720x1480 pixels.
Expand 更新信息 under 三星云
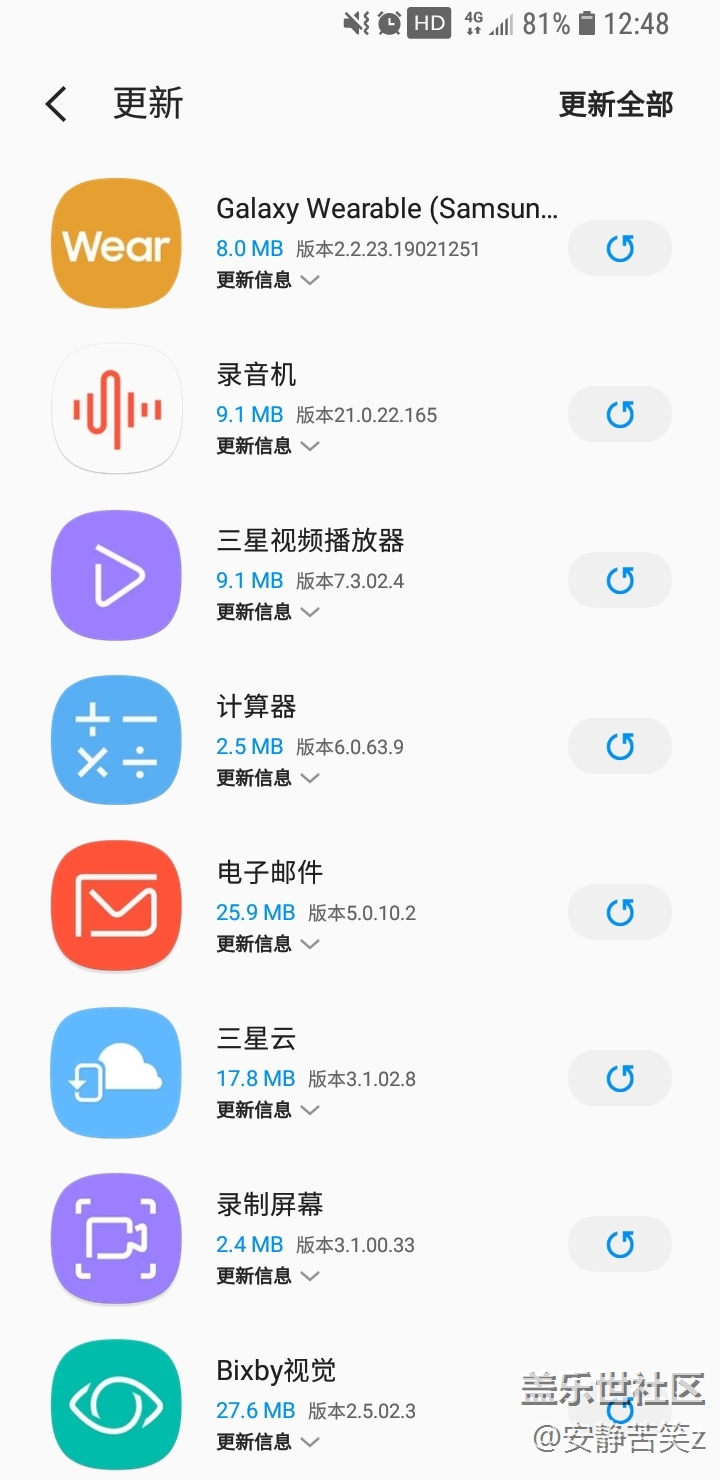tap(268, 1110)
